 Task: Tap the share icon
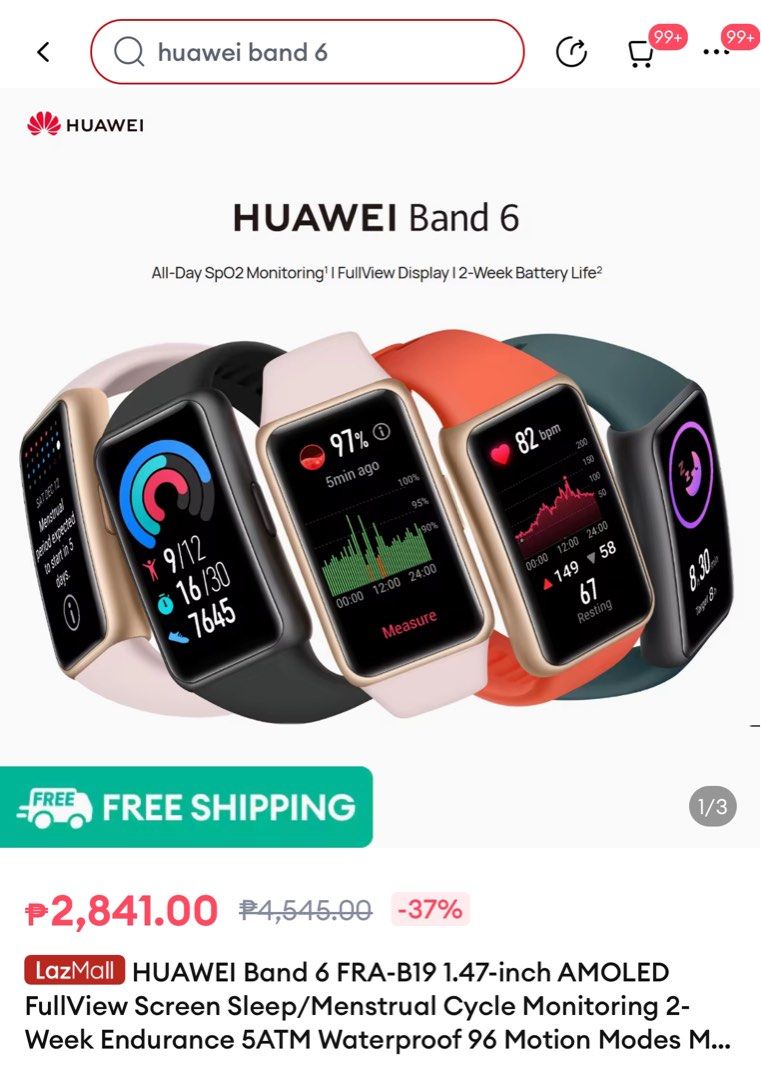[571, 52]
